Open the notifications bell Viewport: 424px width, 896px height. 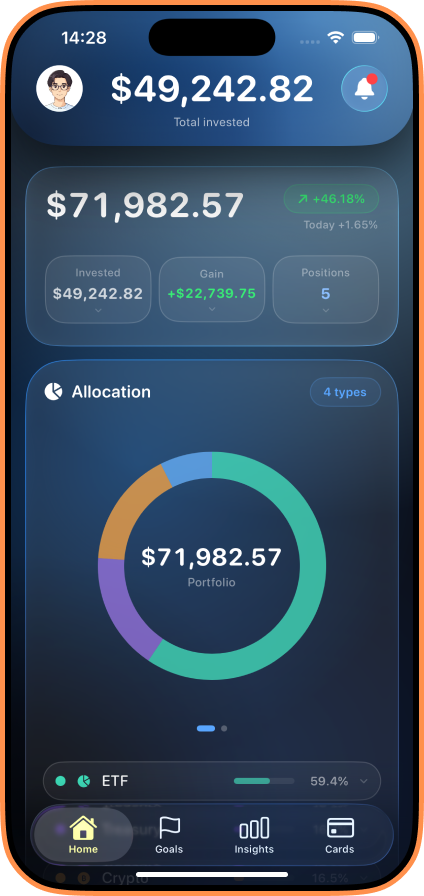(365, 89)
